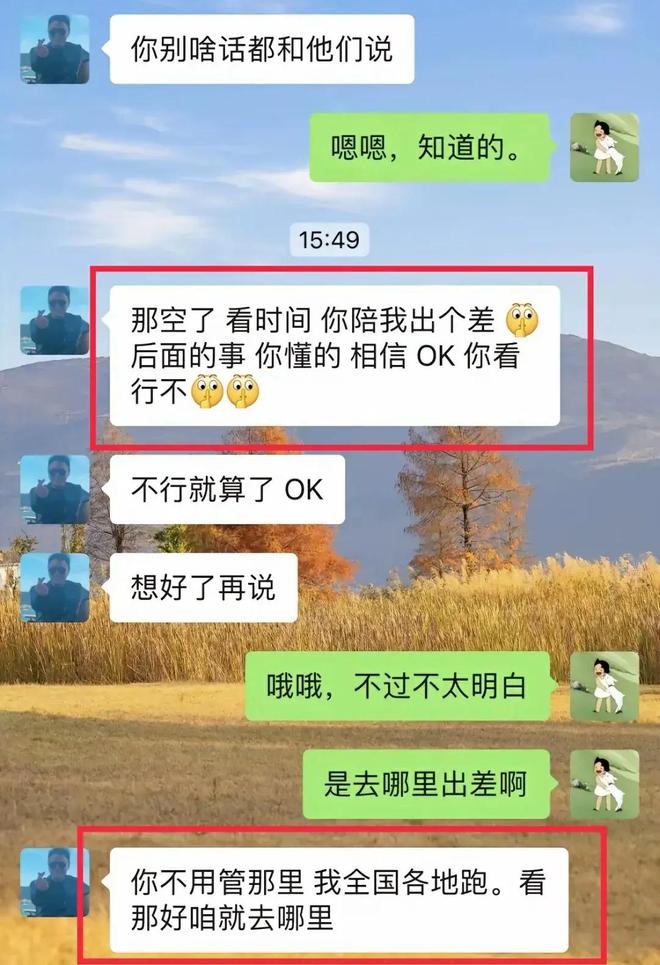
Task: Open own avatar next to '是去哪里出差啊'
Action: pyautogui.click(x=604, y=784)
